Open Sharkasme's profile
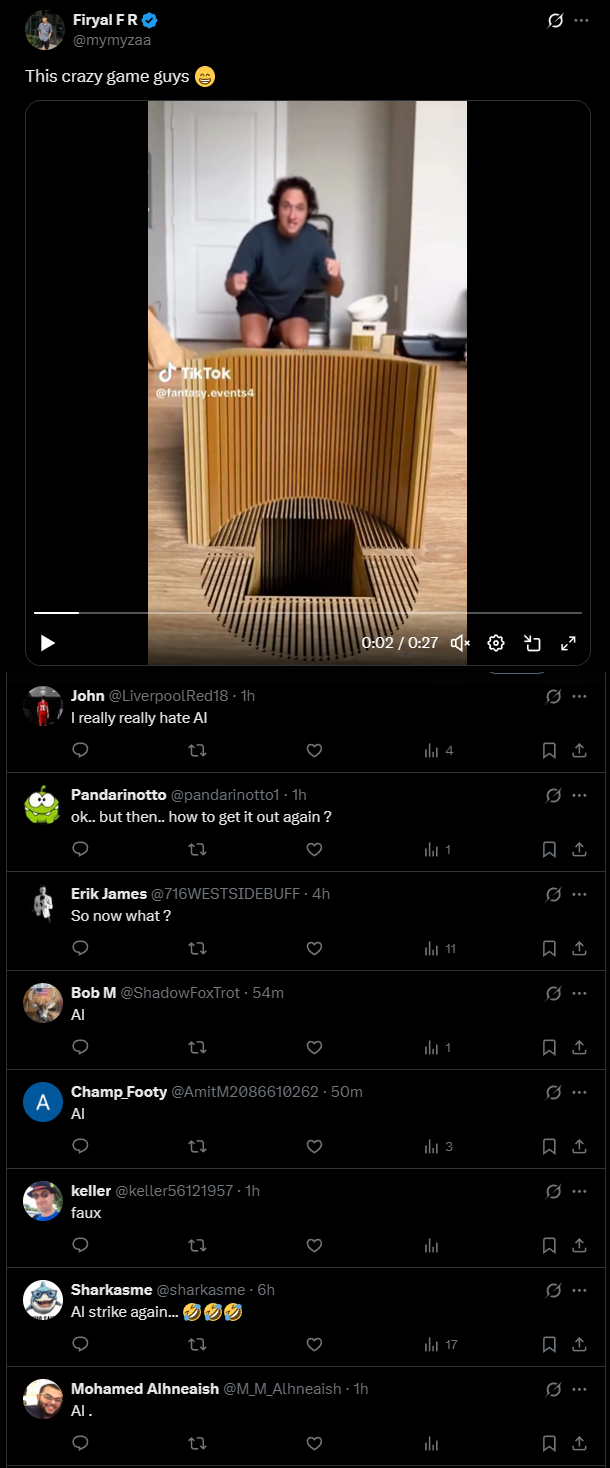The width and height of the screenshot is (610, 1468). pyautogui.click(x=43, y=1300)
